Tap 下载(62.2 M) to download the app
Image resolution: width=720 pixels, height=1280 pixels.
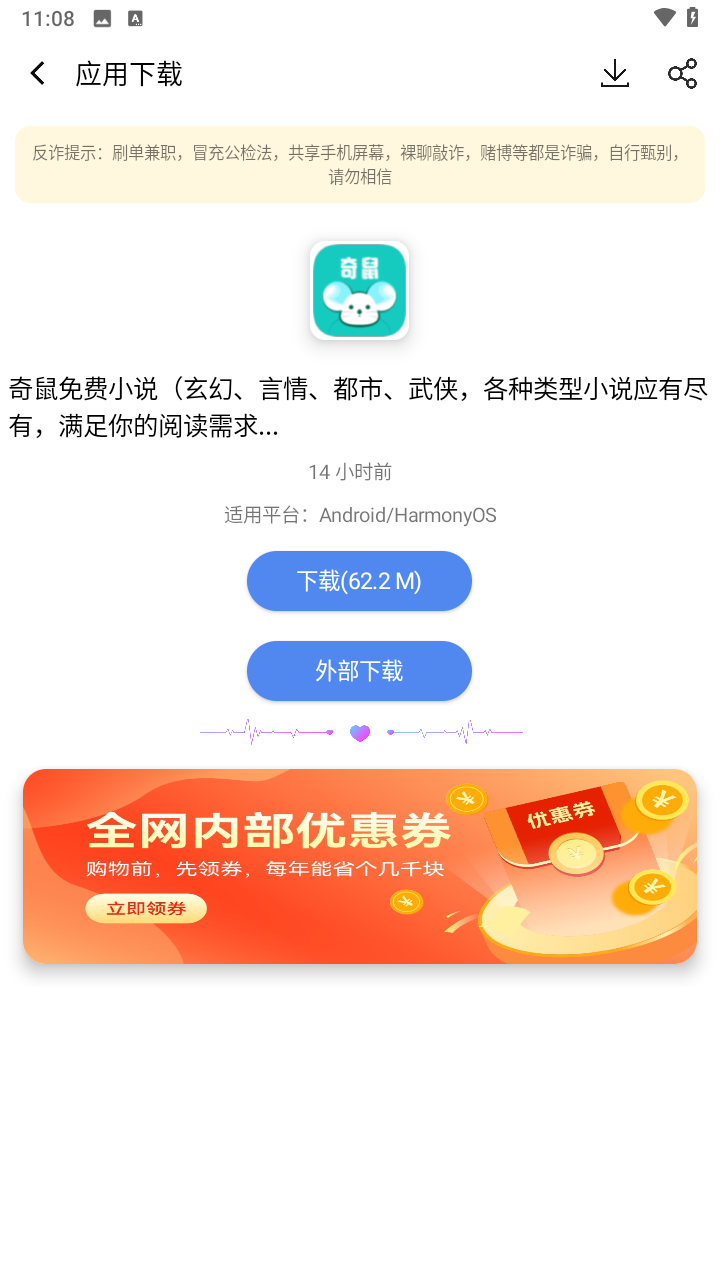(x=359, y=581)
